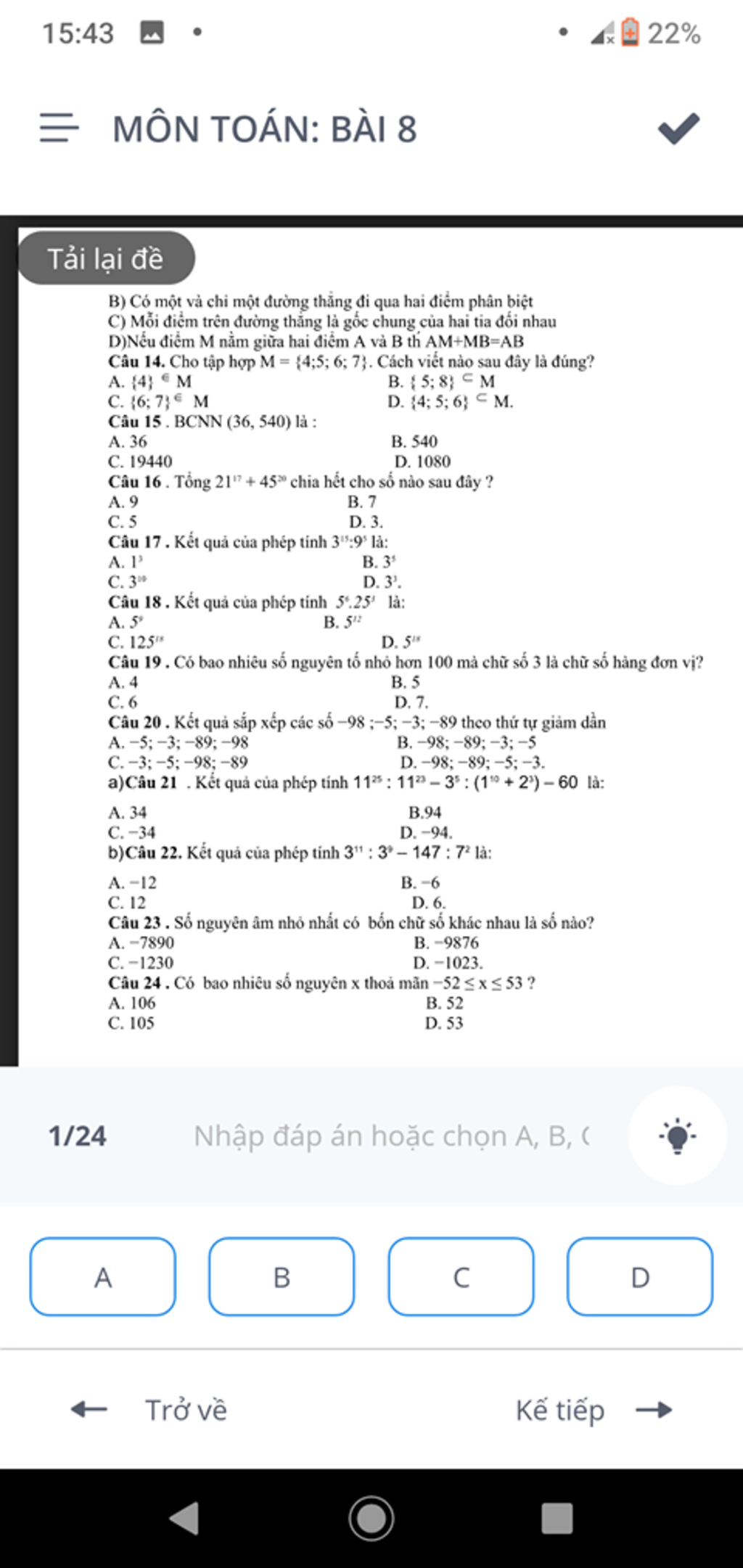Select answer C
Screen dimensions: 743x1568
point(461,1276)
